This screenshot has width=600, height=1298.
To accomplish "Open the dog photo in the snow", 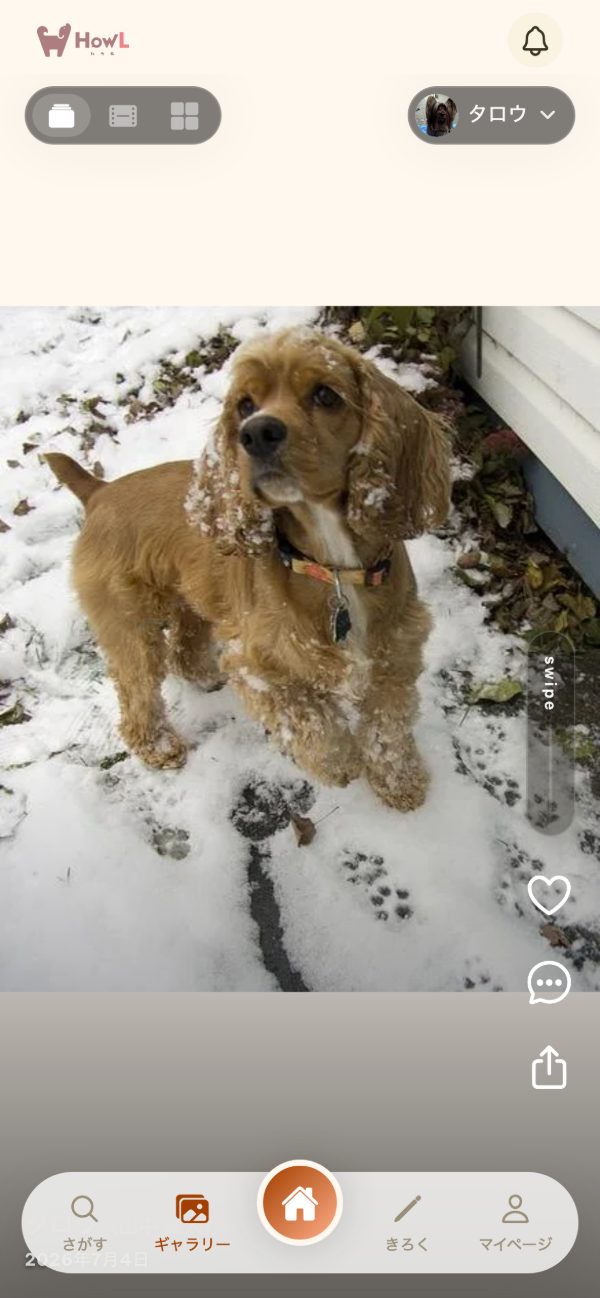I will (x=300, y=649).
